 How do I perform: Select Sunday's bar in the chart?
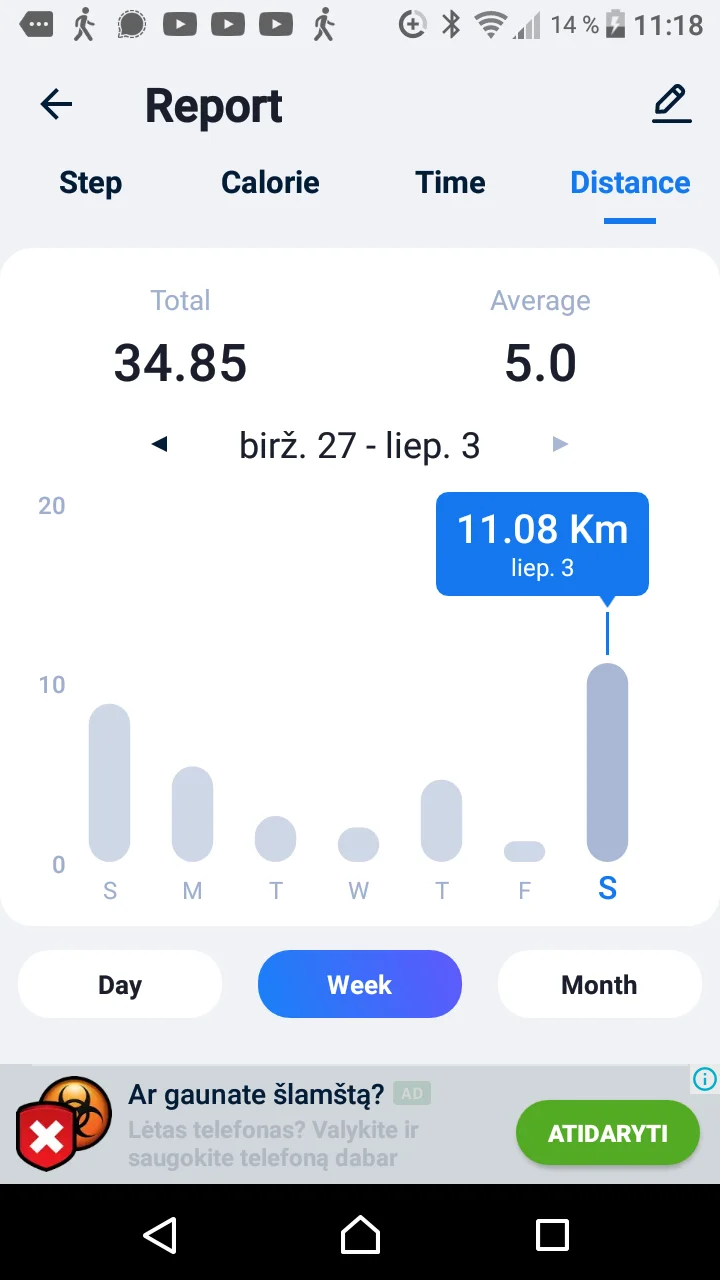(110, 783)
